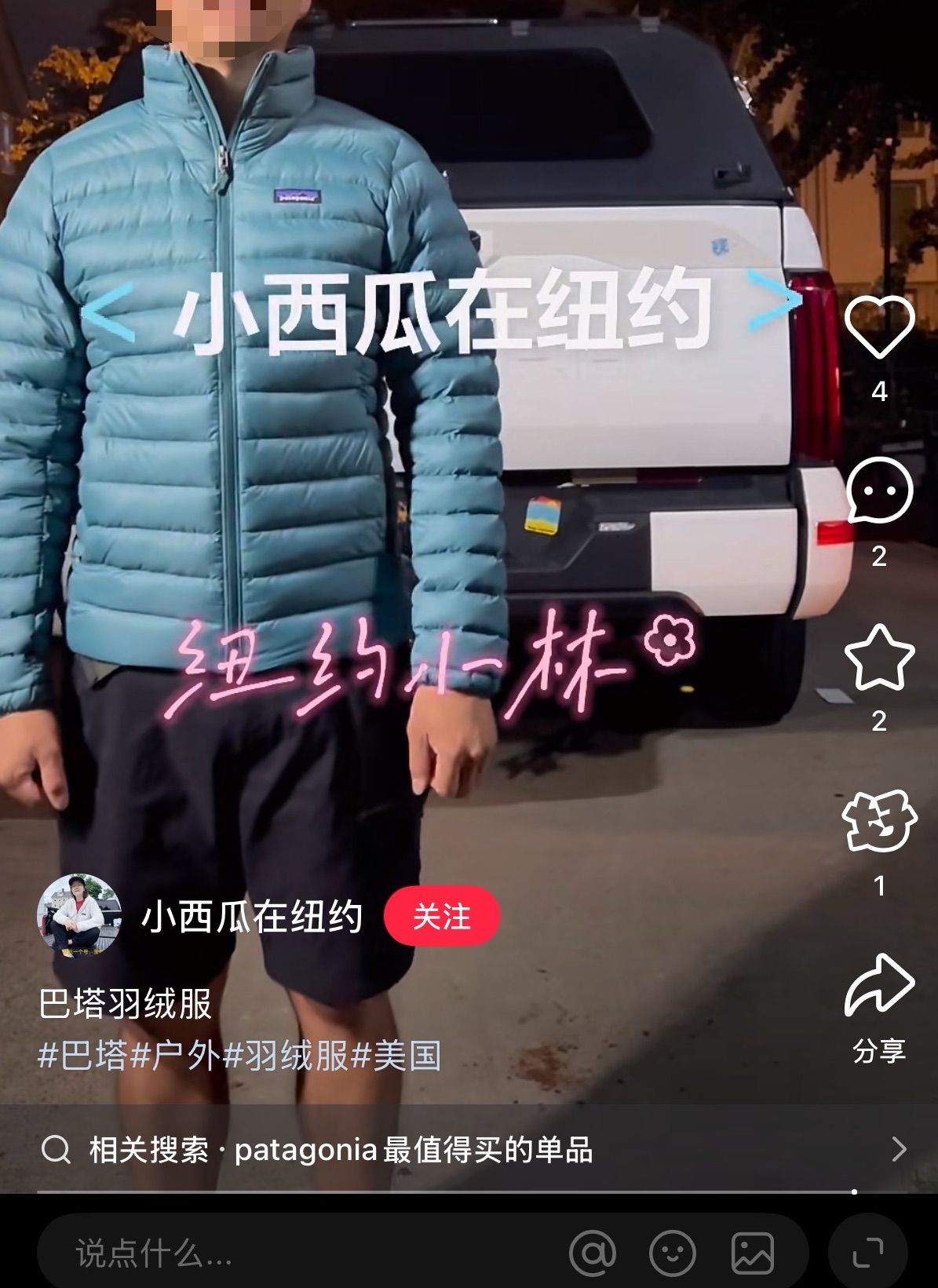Save the video with the star icon
Image resolution: width=938 pixels, height=1288 pixels.
[x=879, y=658]
